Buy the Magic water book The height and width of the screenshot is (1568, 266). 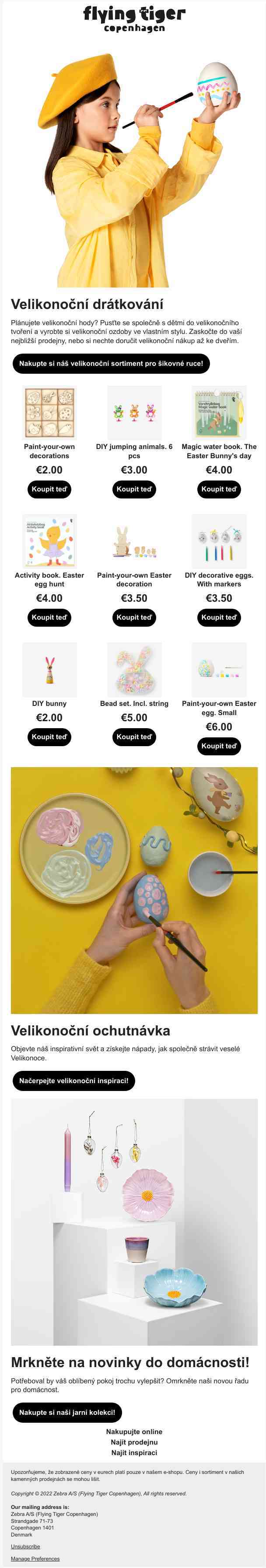pyautogui.click(x=218, y=489)
